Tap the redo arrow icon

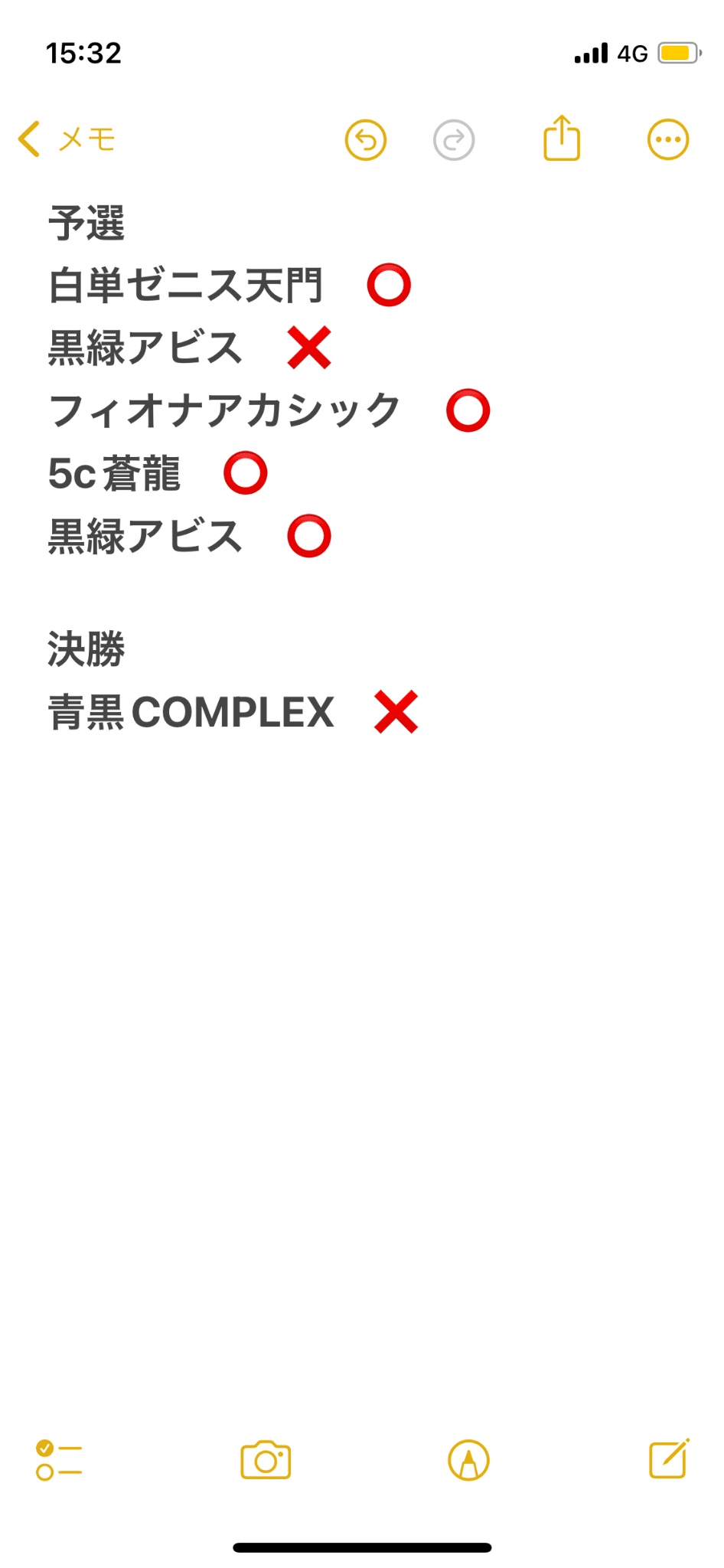454,140
